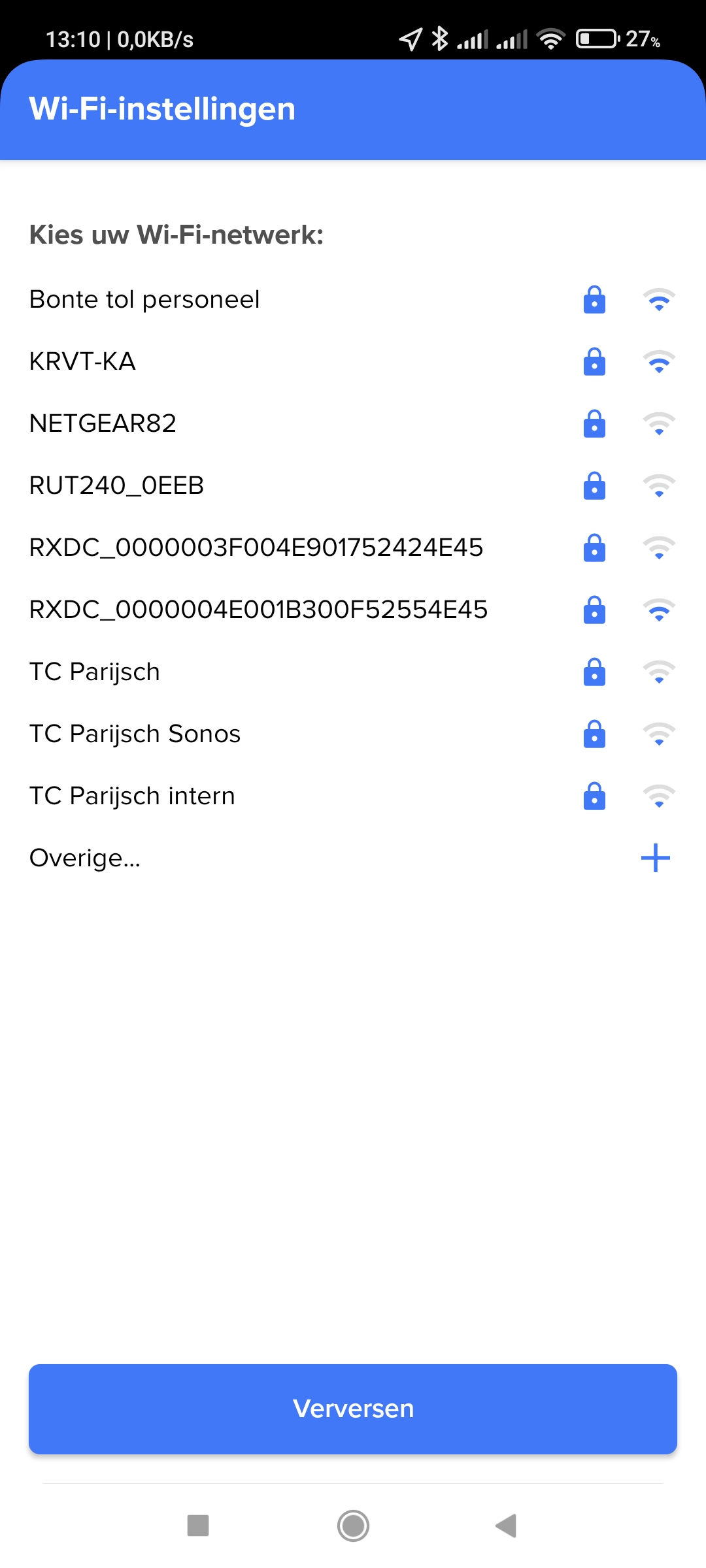Select the Bonte tol personeel network

point(353,300)
